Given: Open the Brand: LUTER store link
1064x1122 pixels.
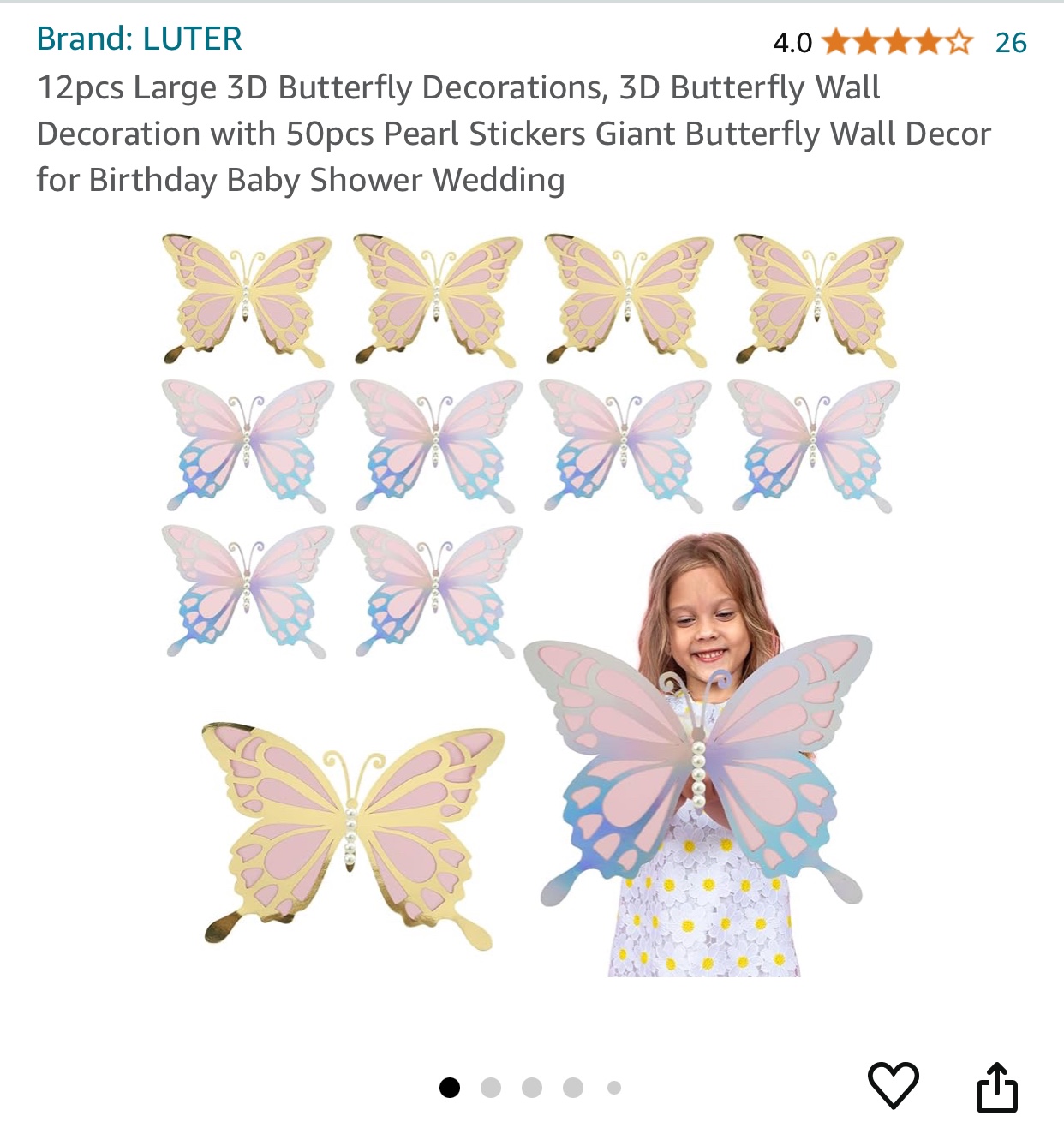Looking at the screenshot, I should 139,39.
